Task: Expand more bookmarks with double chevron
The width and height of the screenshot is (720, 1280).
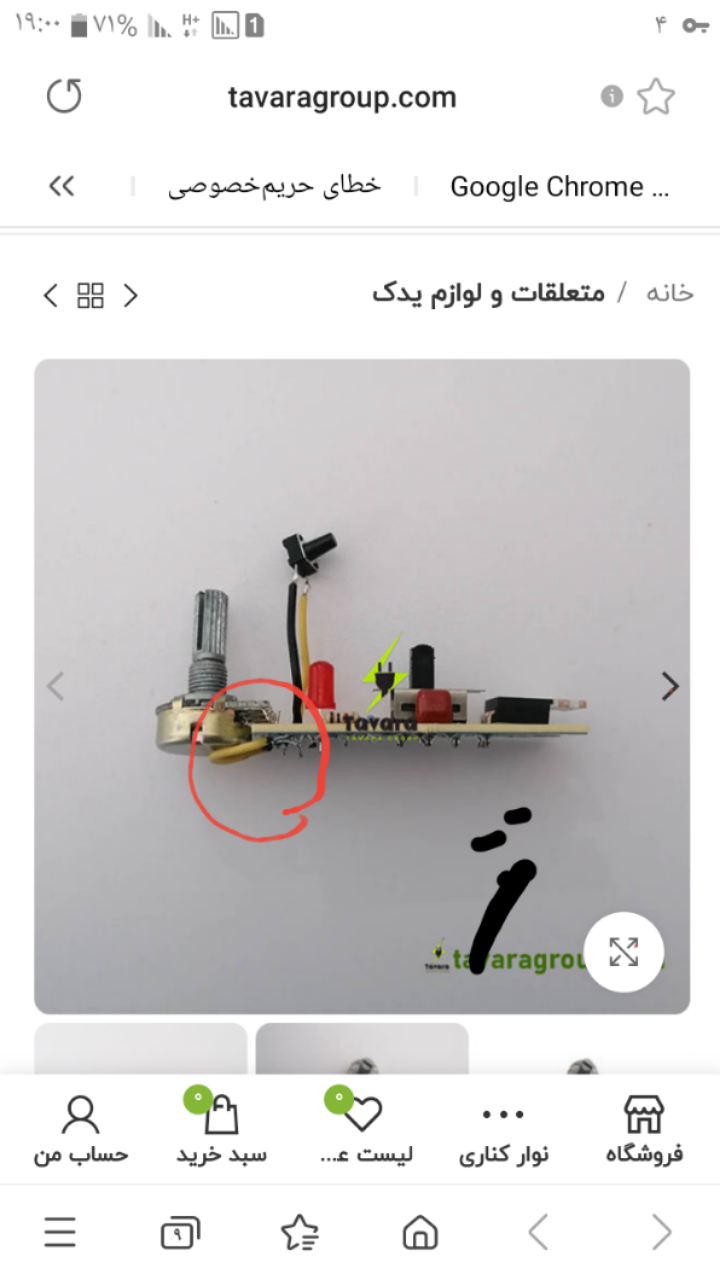Action: pyautogui.click(x=62, y=186)
